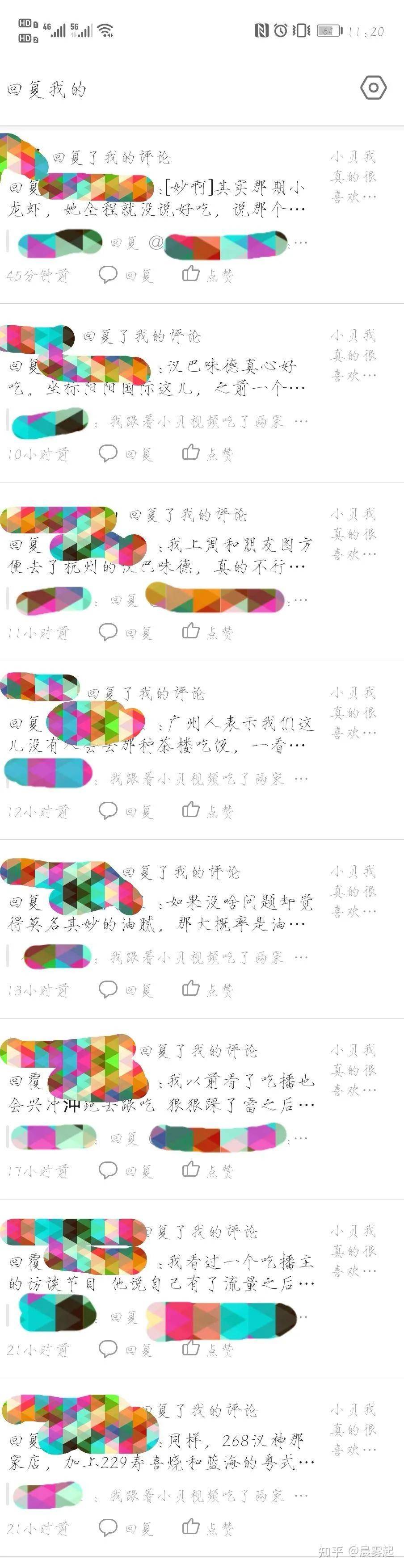Image resolution: width=404 pixels, height=1568 pixels.
Task: Tap 回复 under the 12小时前 comment
Action: click(x=126, y=811)
